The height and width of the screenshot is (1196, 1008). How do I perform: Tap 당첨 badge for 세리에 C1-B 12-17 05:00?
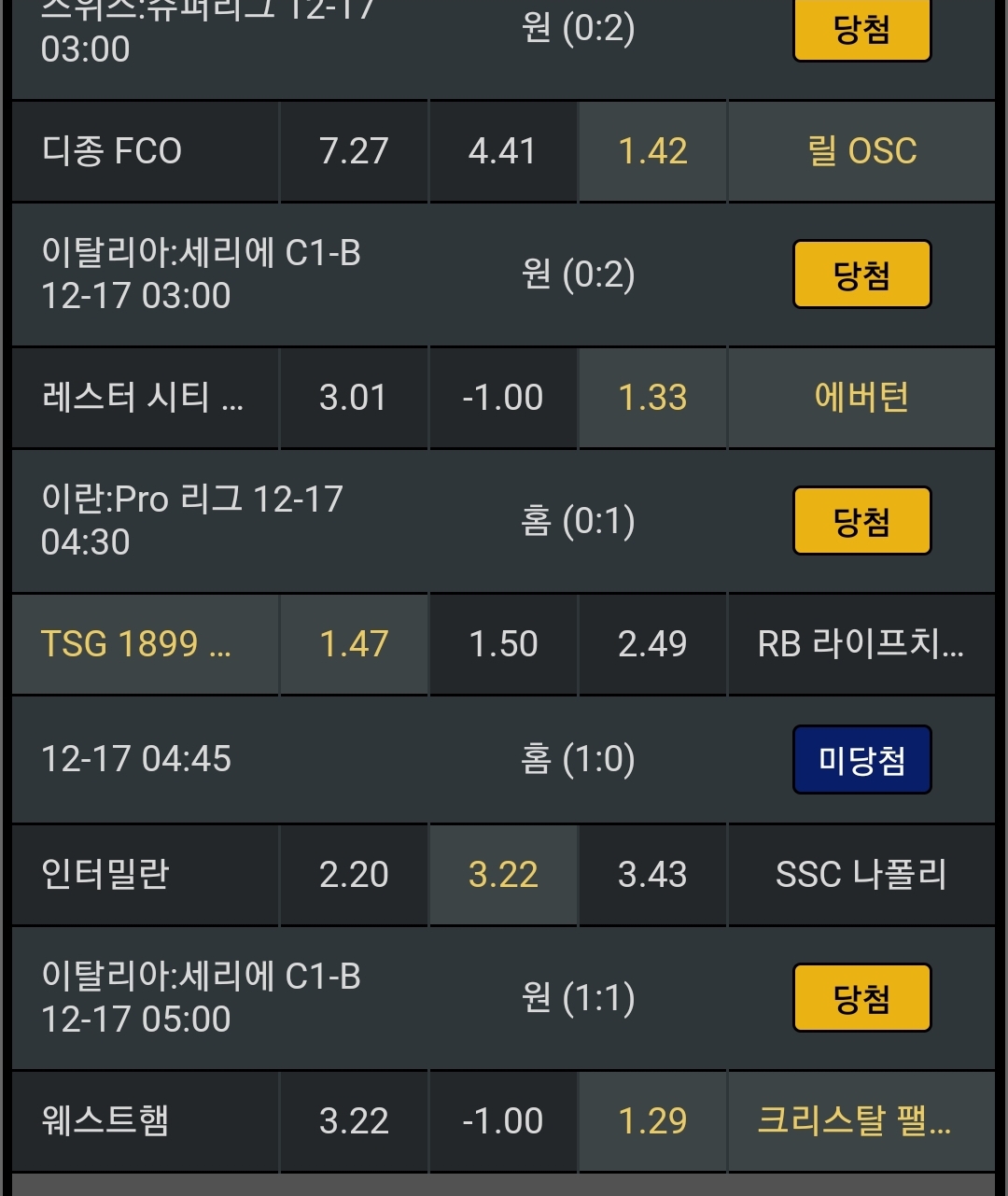click(861, 998)
